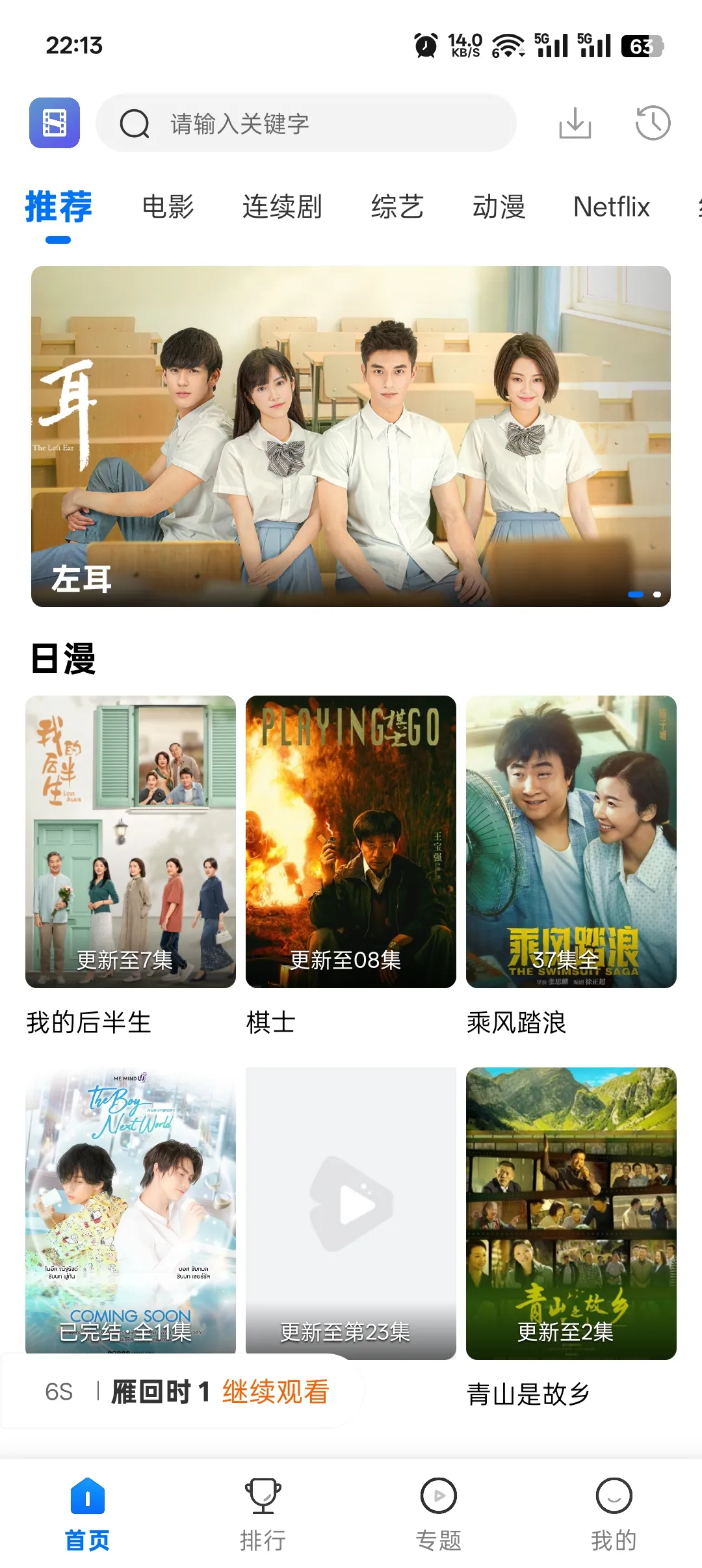Open the 左耳 banner
Viewport: 702px width, 1568px height.
pyautogui.click(x=351, y=436)
